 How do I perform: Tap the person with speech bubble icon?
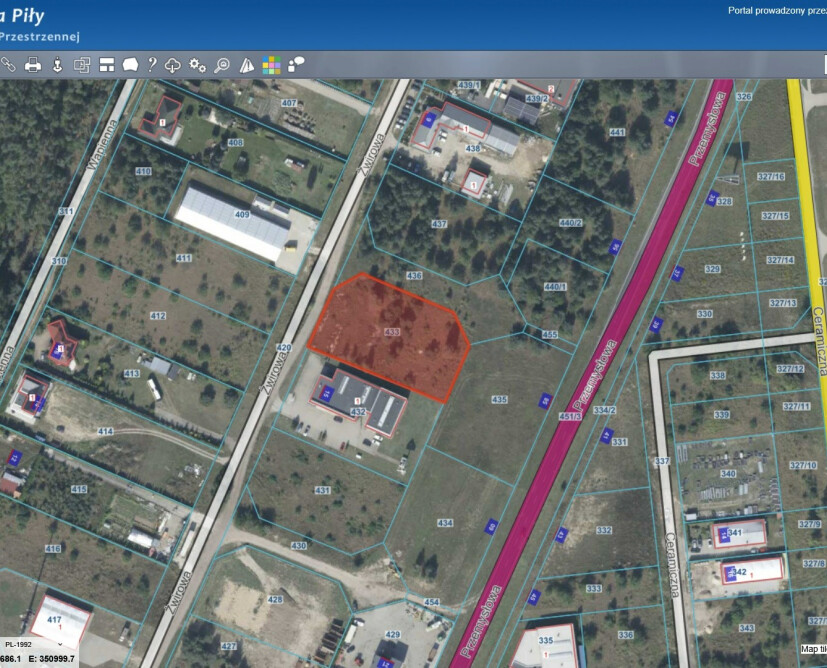296,65
